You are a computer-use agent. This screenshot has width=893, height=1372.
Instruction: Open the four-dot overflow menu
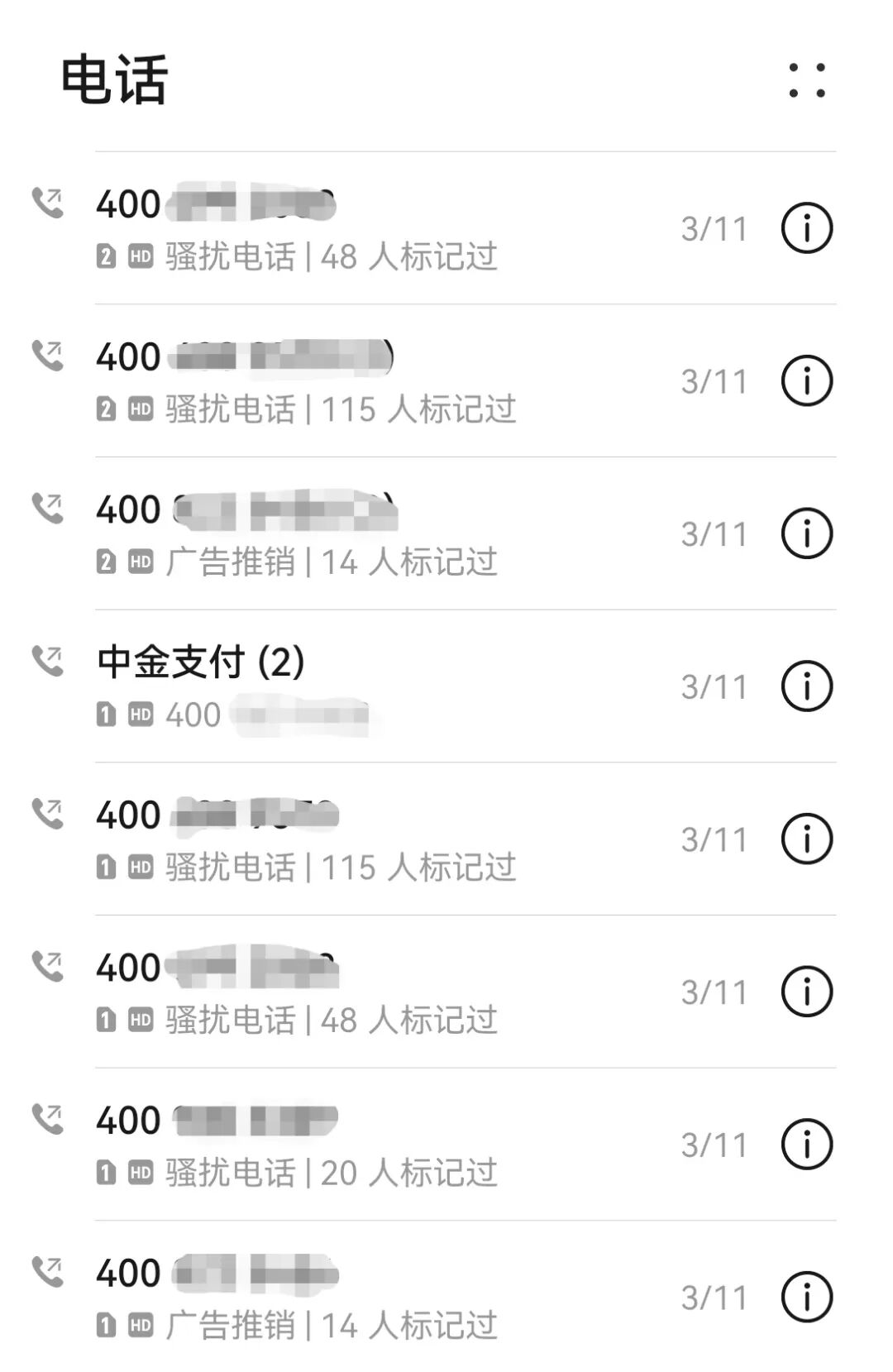click(806, 80)
